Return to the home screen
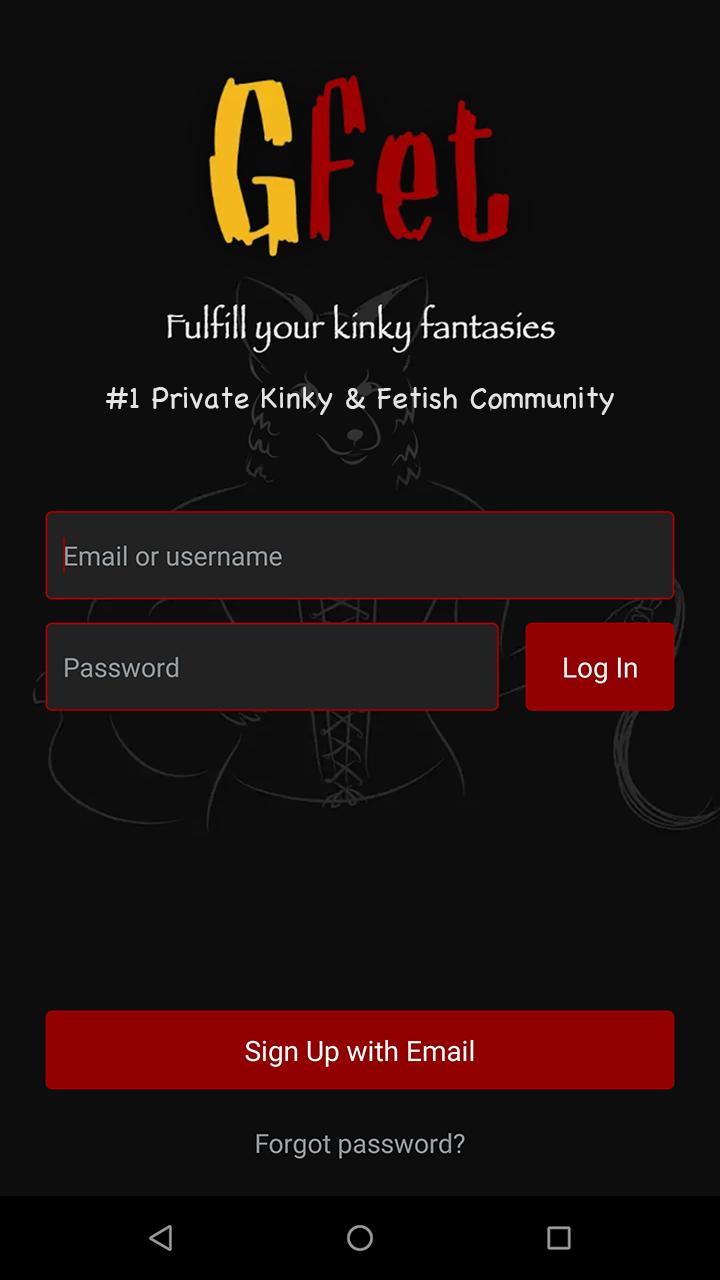The image size is (720, 1280). click(x=359, y=1238)
